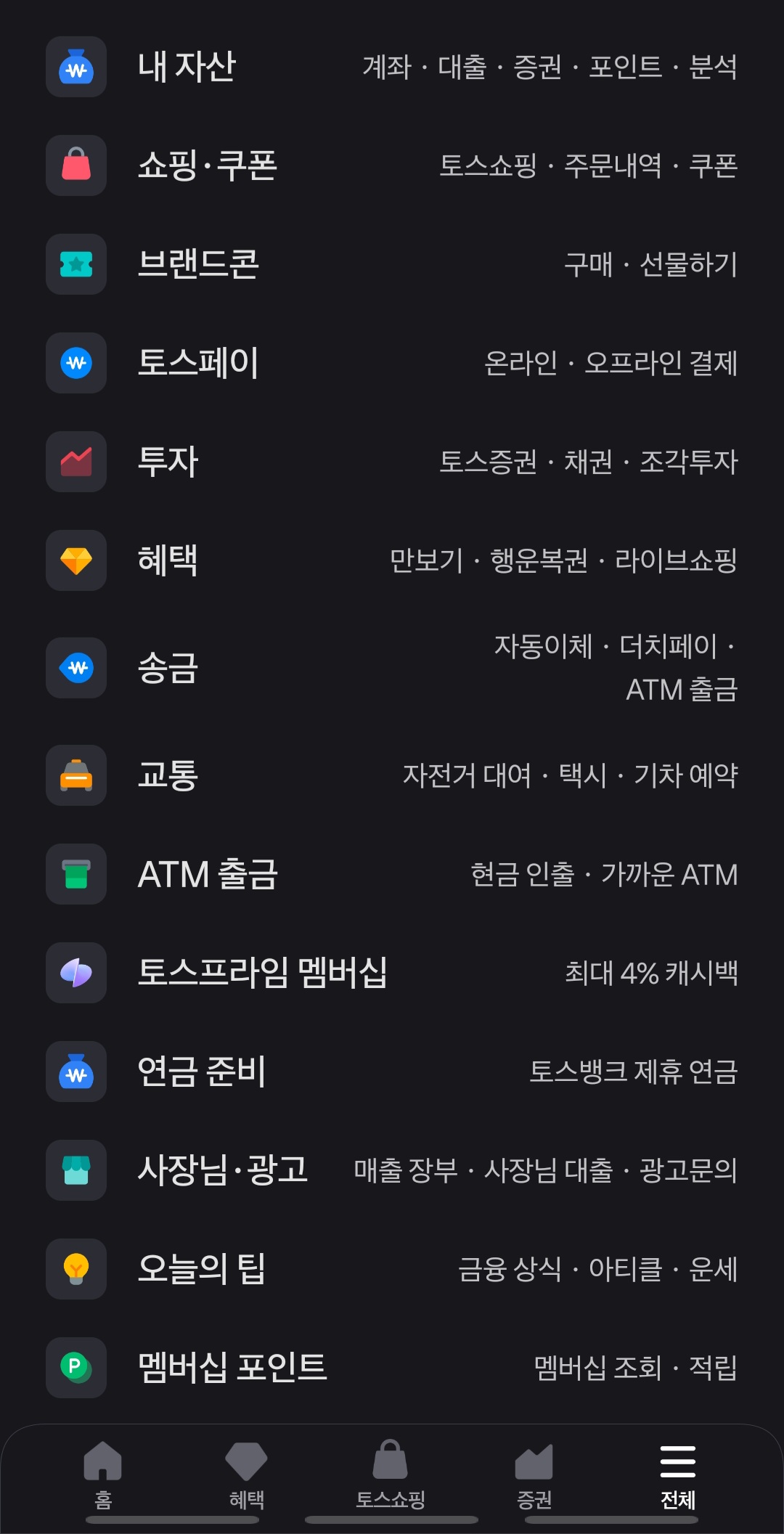Open 연금 준비
Viewport: 784px width, 1534px height.
point(392,1072)
